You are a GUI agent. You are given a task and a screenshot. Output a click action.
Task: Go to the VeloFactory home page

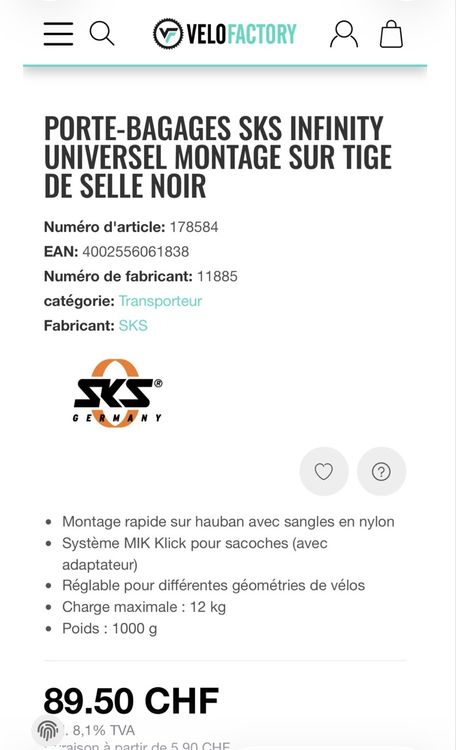click(x=225, y=34)
